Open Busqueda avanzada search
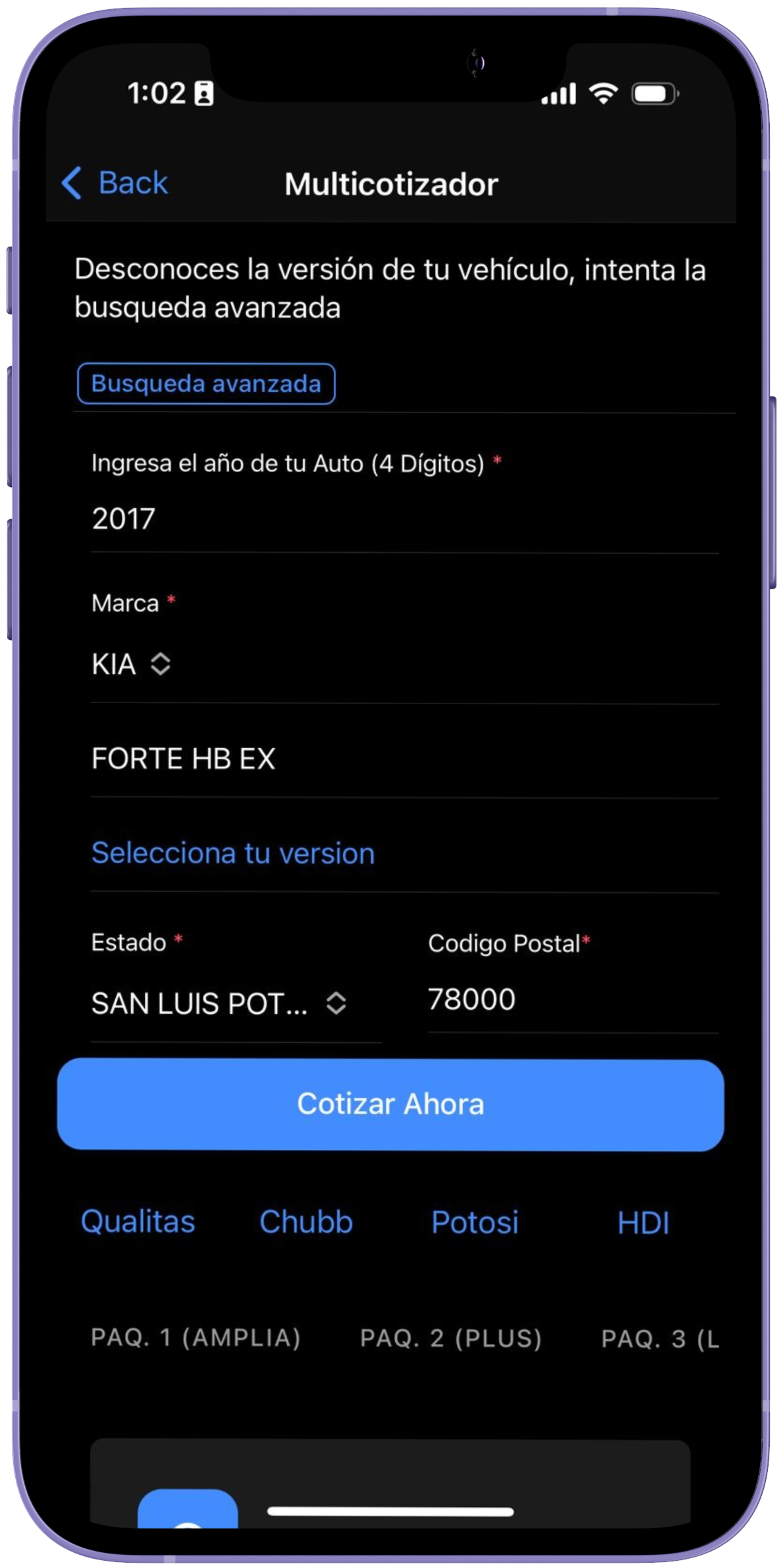The width and height of the screenshot is (783, 1568). (206, 383)
